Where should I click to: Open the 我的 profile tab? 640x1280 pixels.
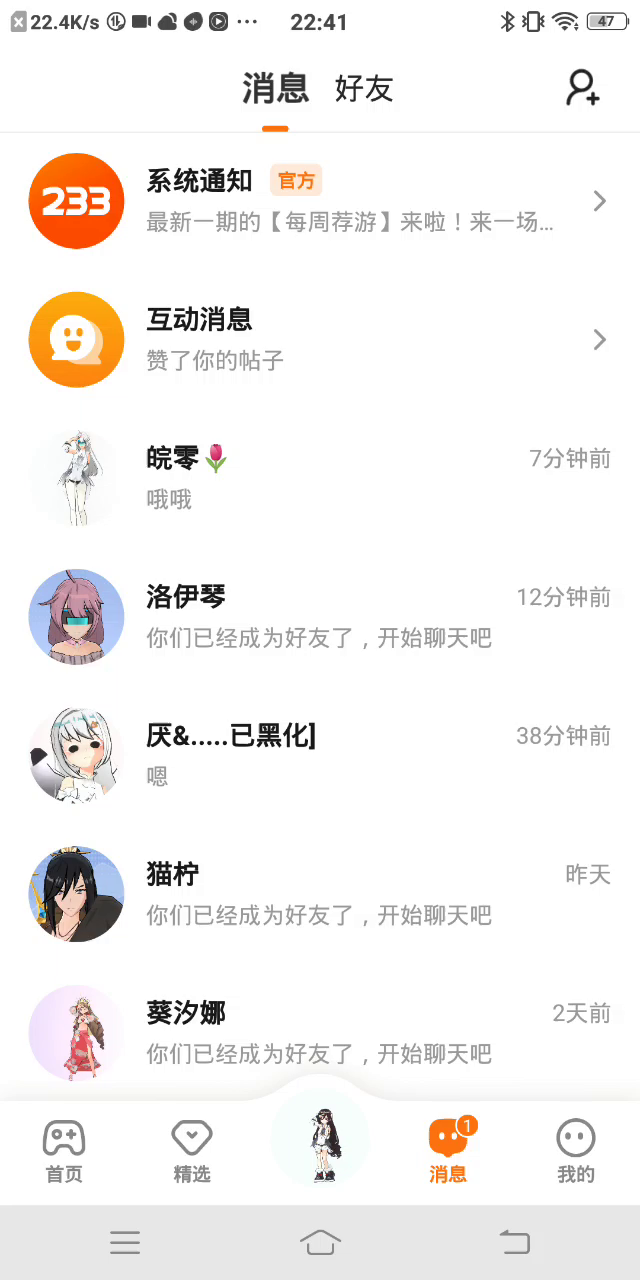point(575,1151)
